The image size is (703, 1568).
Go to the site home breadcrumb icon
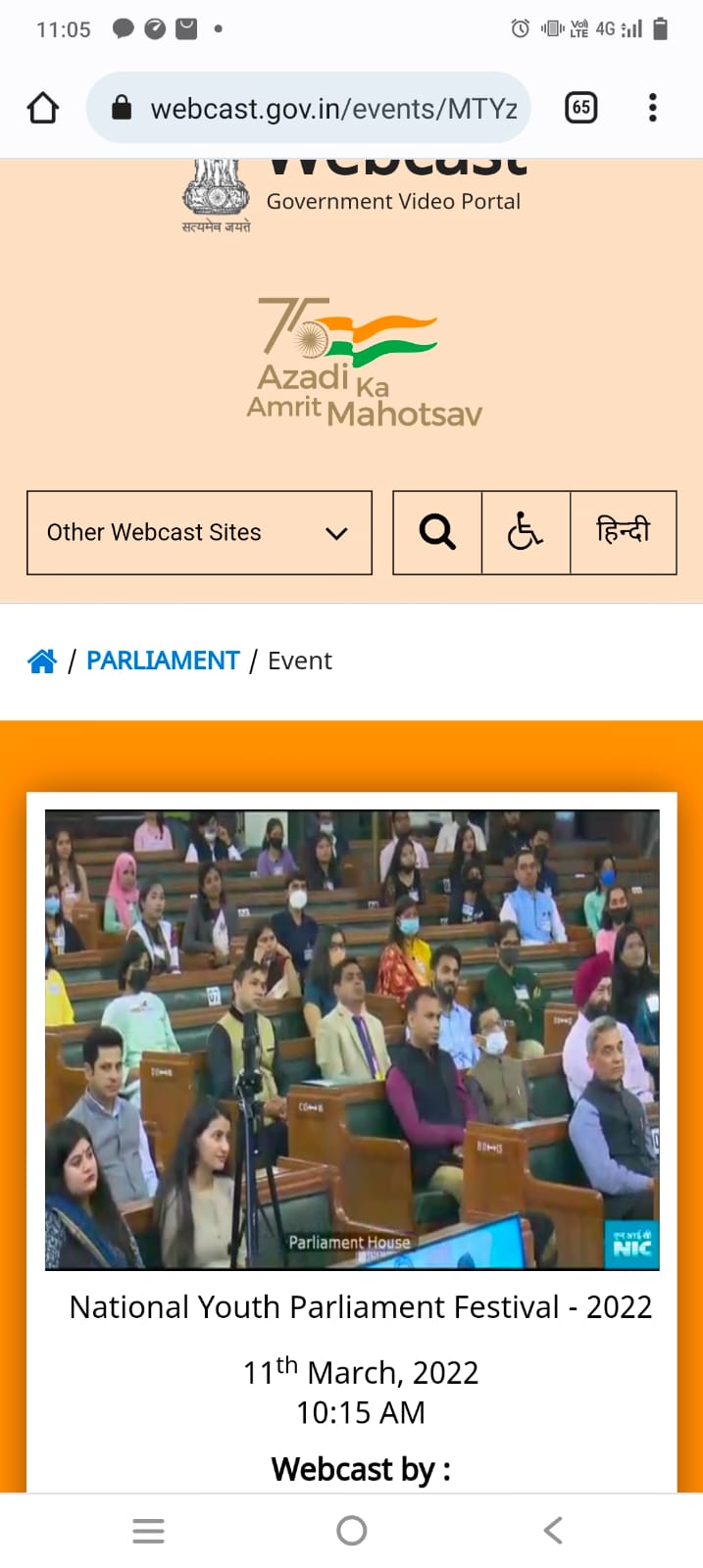point(42,661)
